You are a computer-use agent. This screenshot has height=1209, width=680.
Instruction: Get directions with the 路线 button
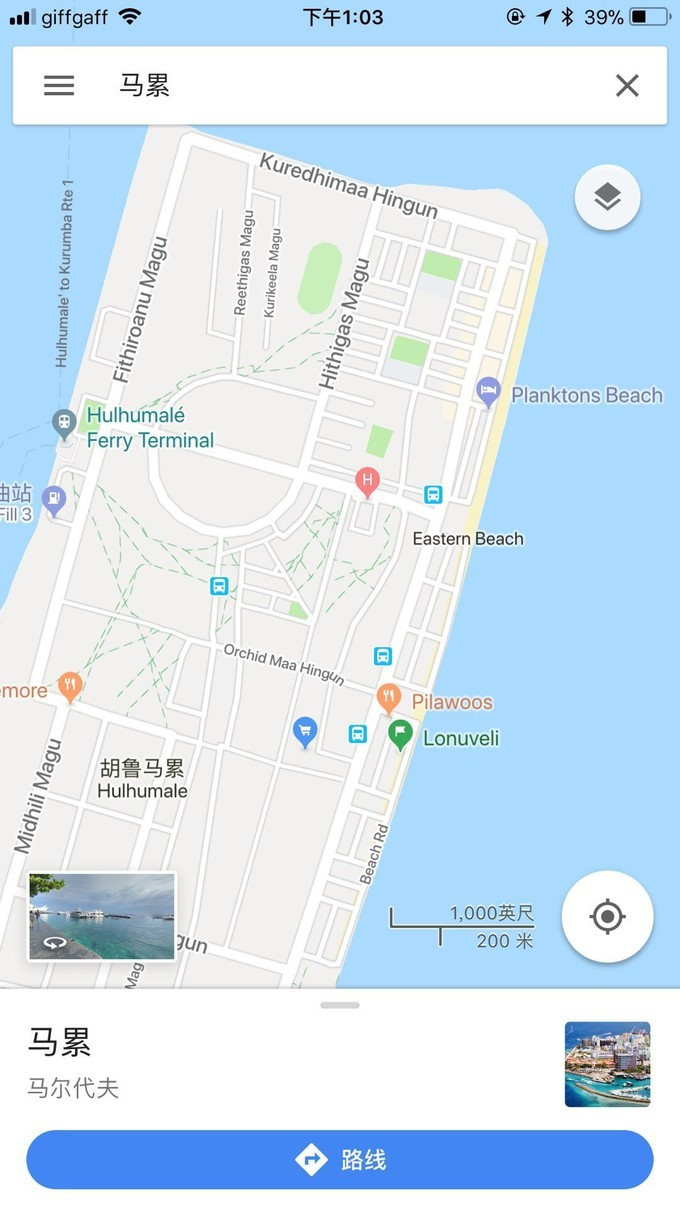click(340, 1160)
